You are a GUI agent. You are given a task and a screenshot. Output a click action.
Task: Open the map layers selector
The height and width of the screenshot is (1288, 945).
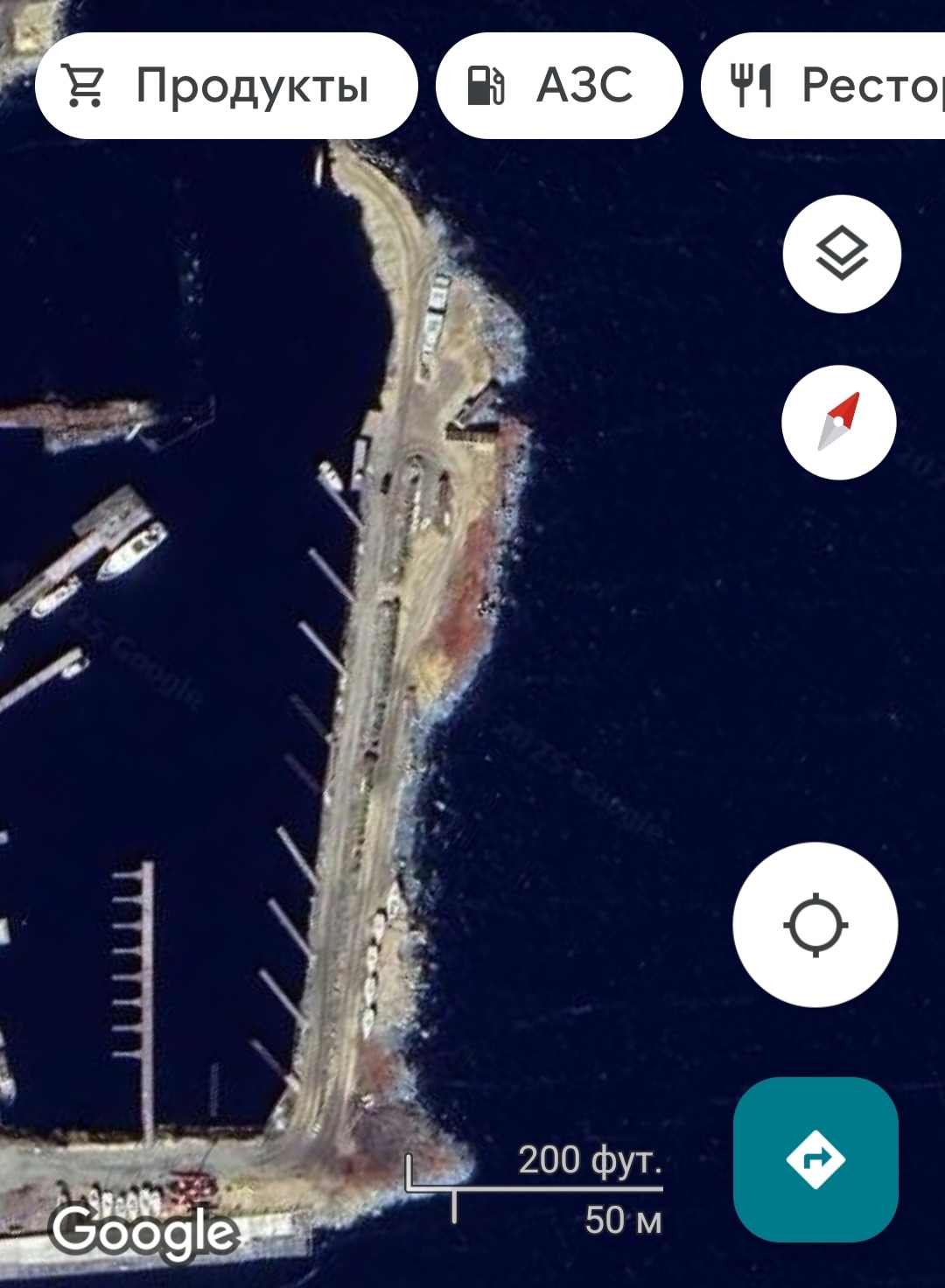pos(841,254)
